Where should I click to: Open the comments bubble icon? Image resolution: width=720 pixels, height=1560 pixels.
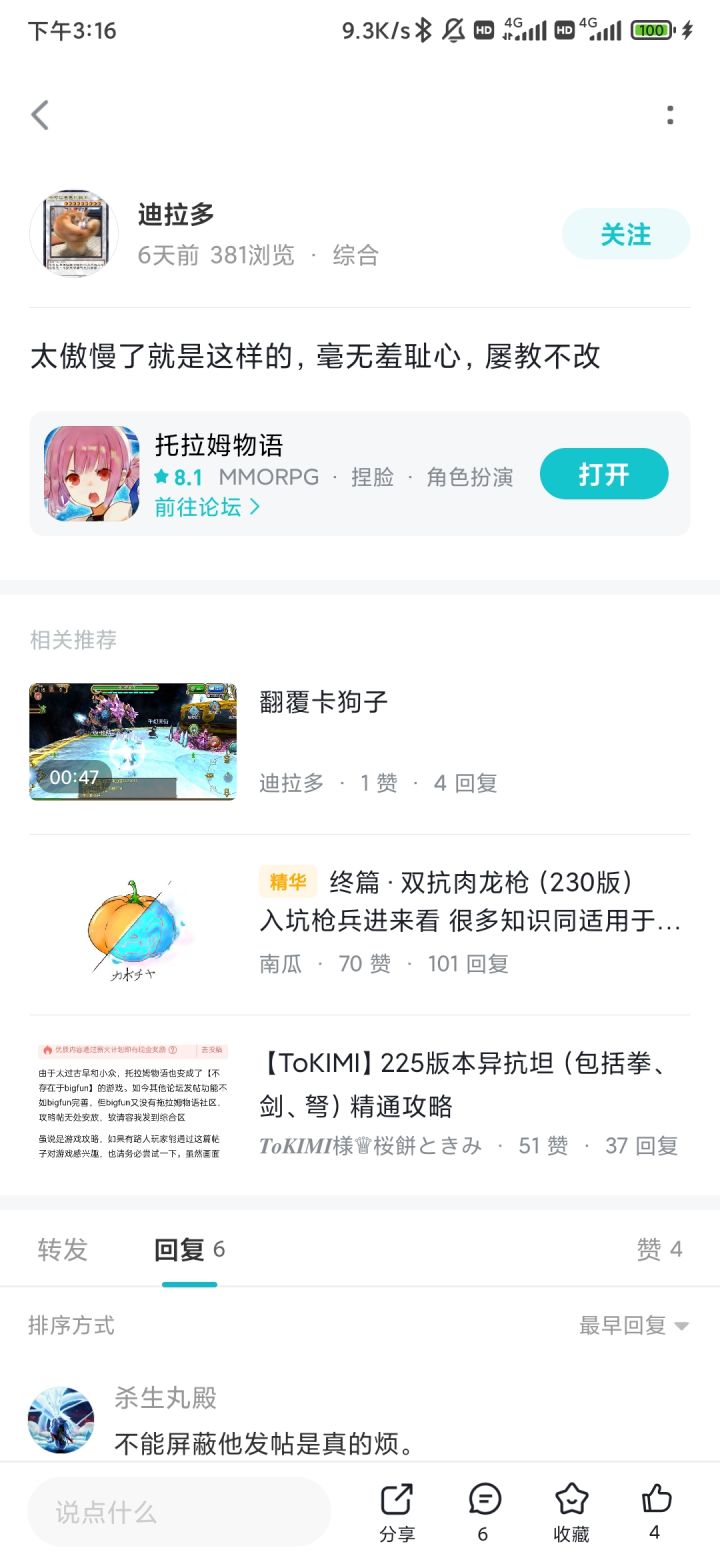pyautogui.click(x=484, y=1511)
